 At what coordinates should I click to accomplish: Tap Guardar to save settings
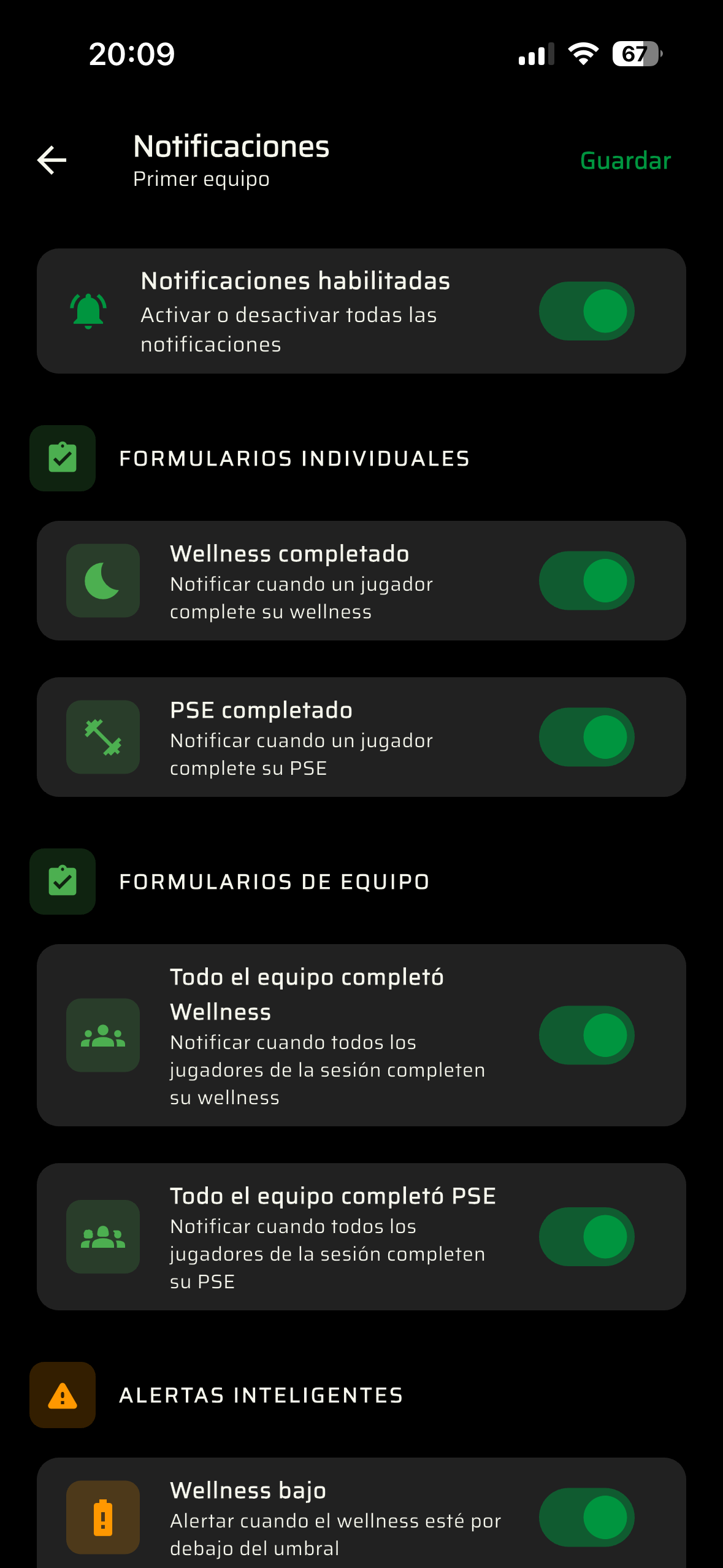pos(625,161)
